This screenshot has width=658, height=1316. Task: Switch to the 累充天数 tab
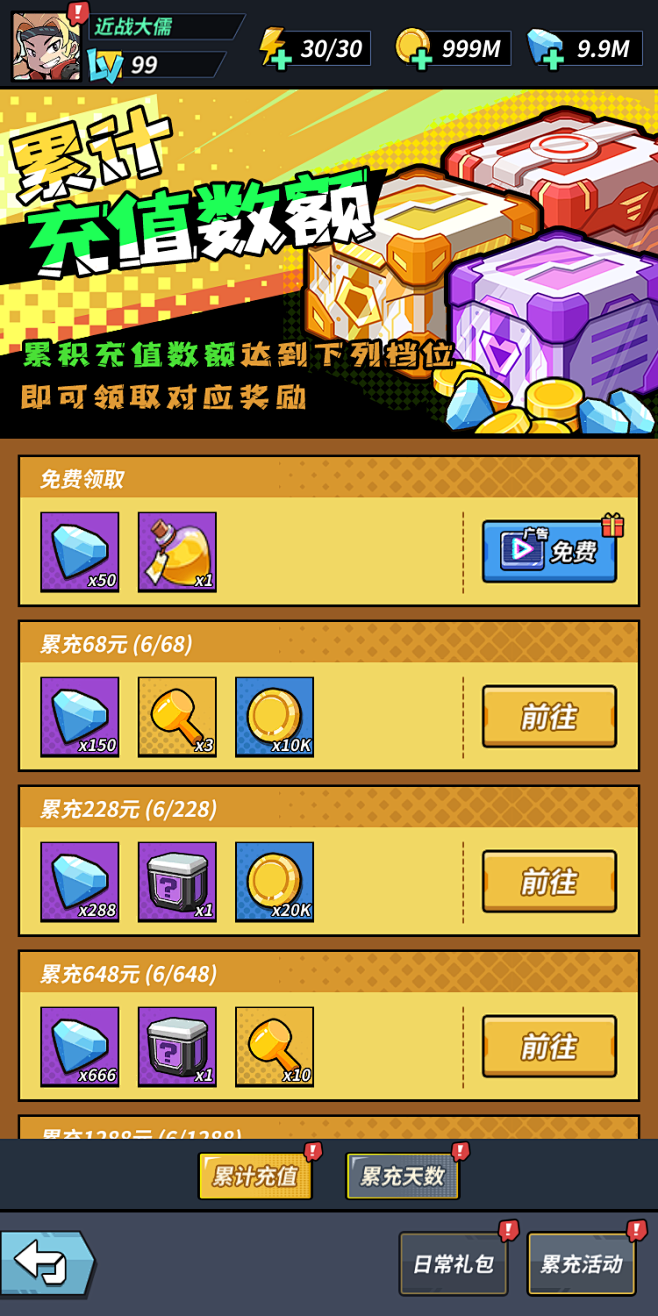(402, 1176)
